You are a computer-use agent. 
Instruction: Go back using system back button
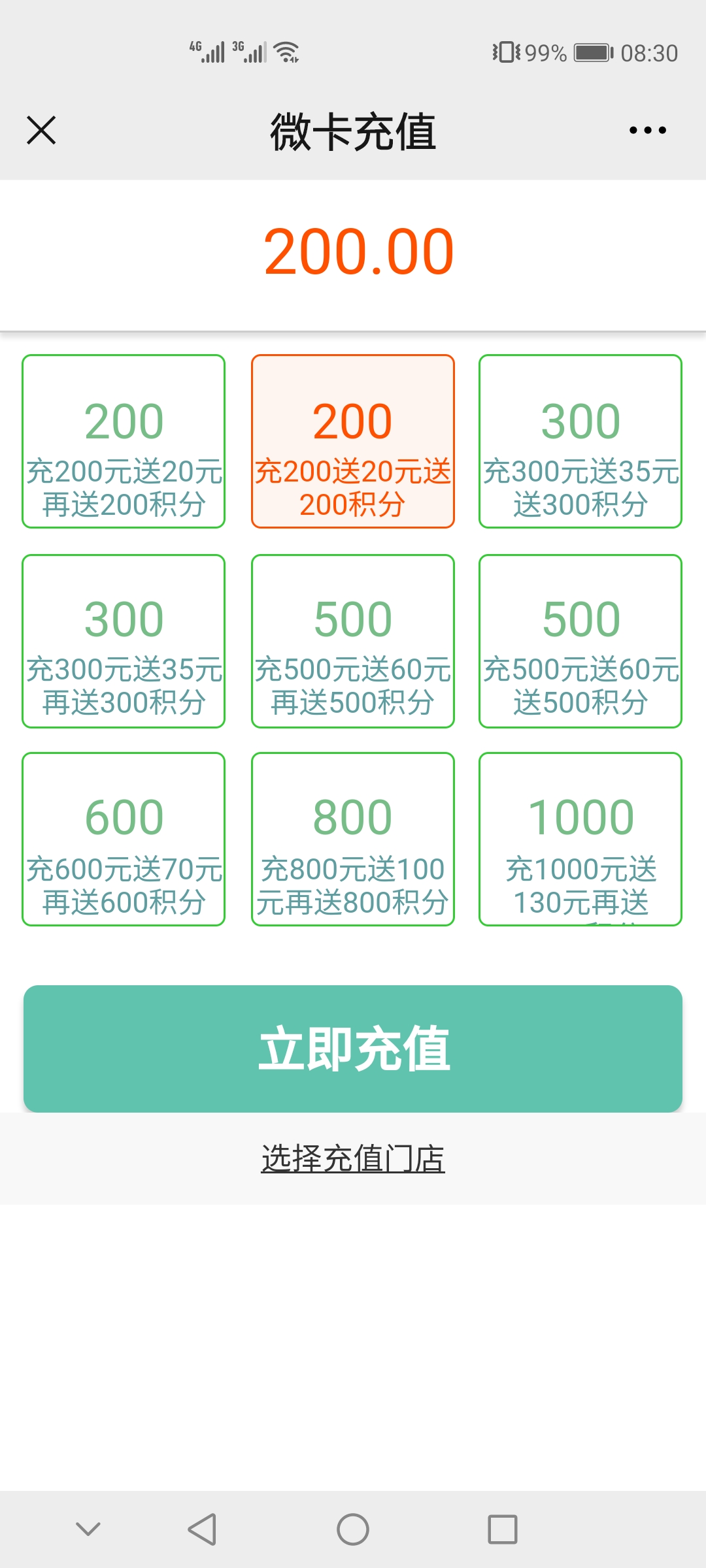[x=202, y=1529]
